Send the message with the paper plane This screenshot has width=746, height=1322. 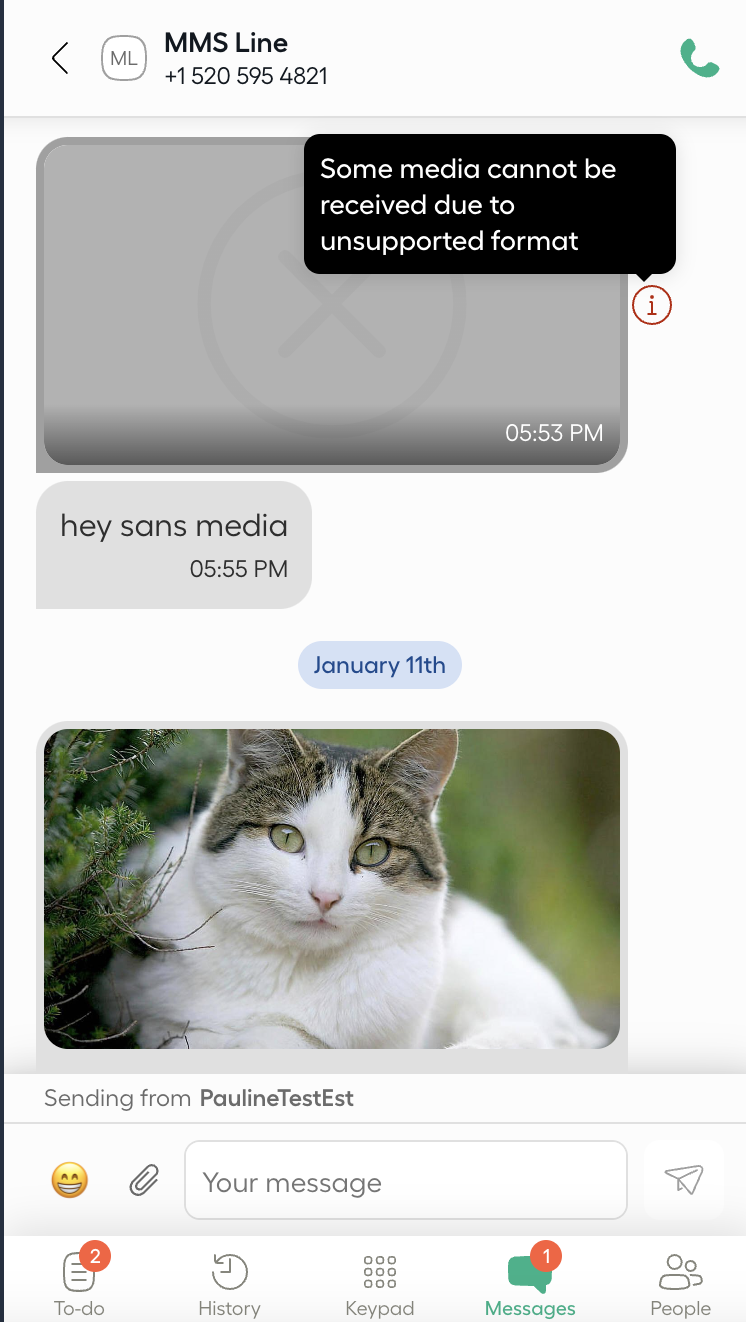click(684, 1180)
